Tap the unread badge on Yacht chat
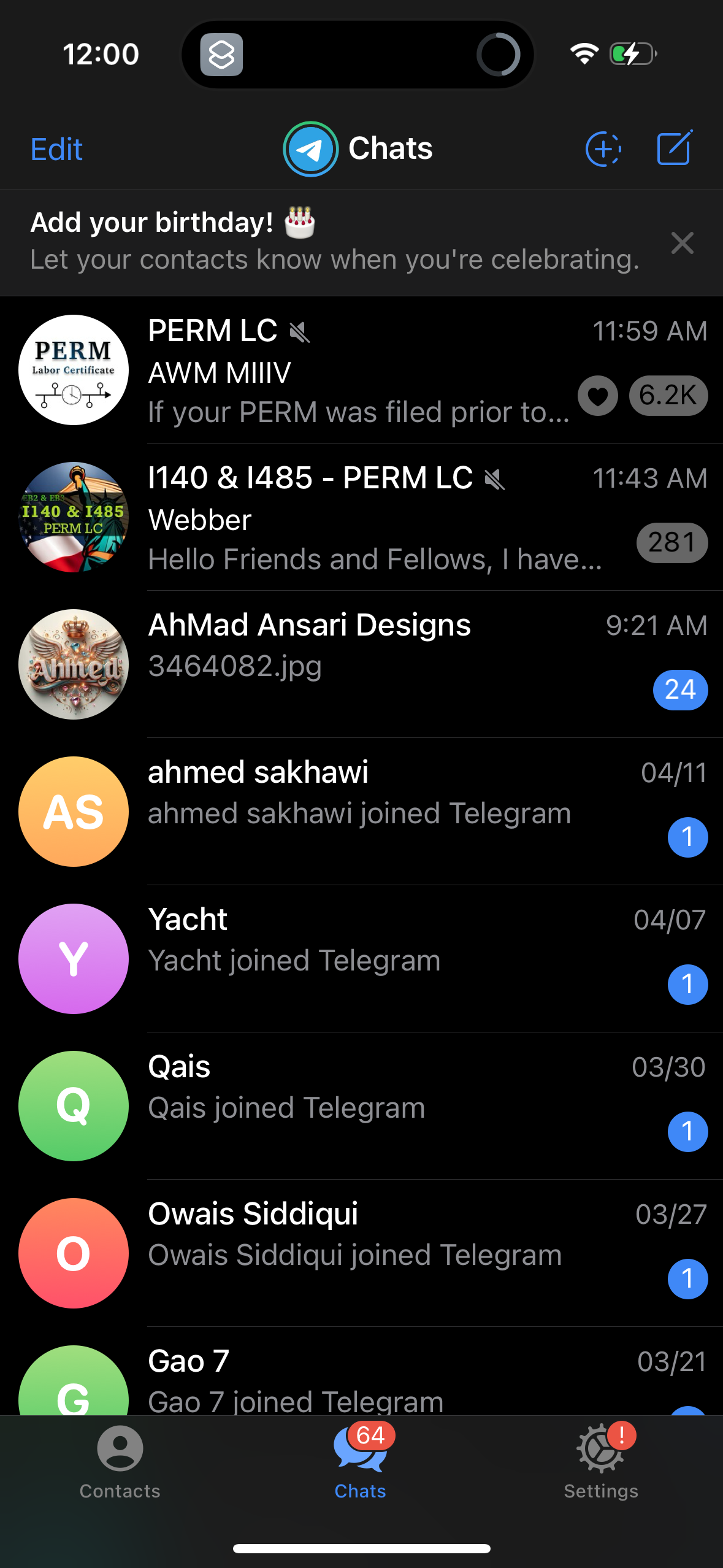723x1568 pixels. click(688, 984)
